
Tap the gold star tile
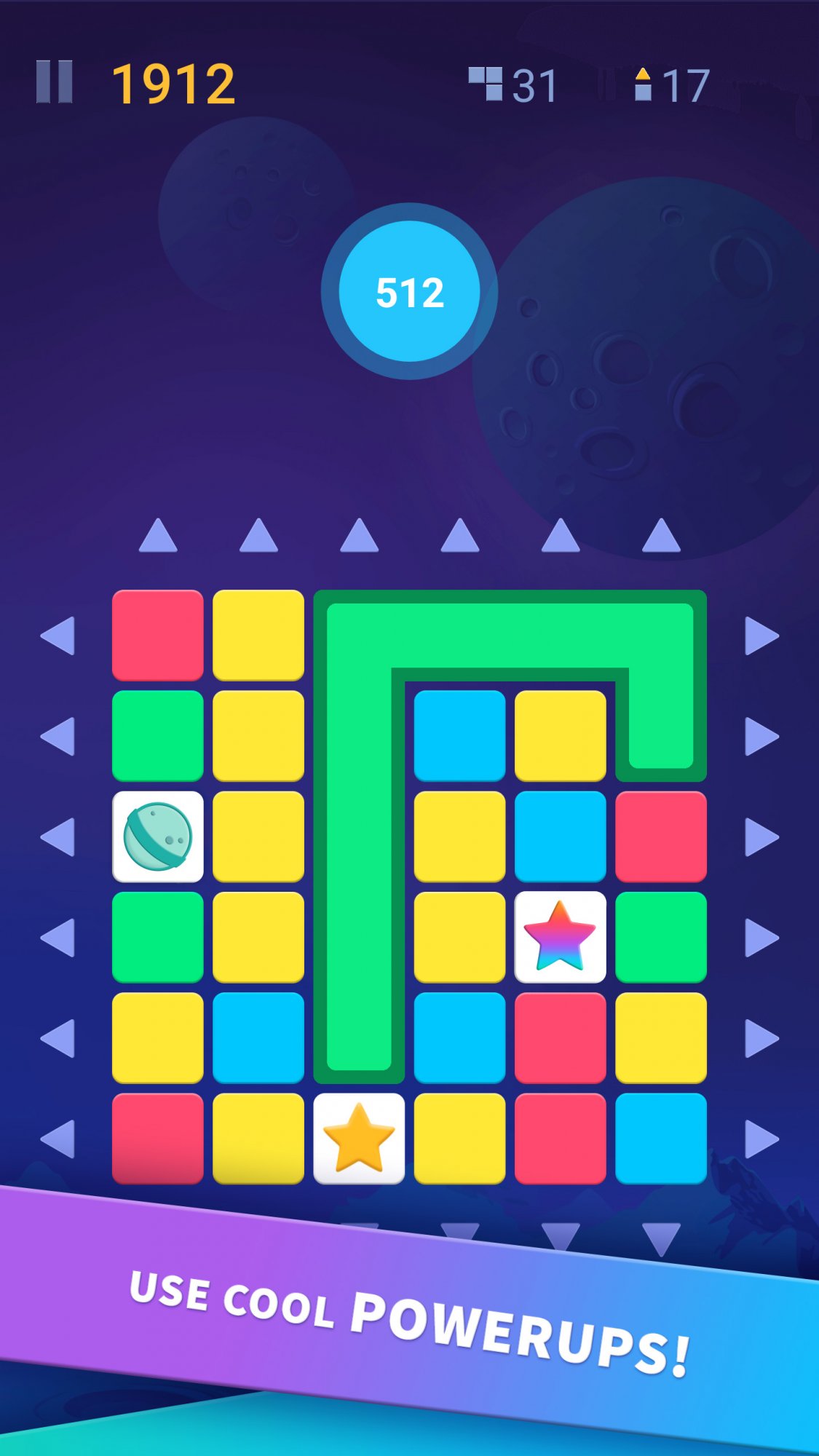point(359,1139)
